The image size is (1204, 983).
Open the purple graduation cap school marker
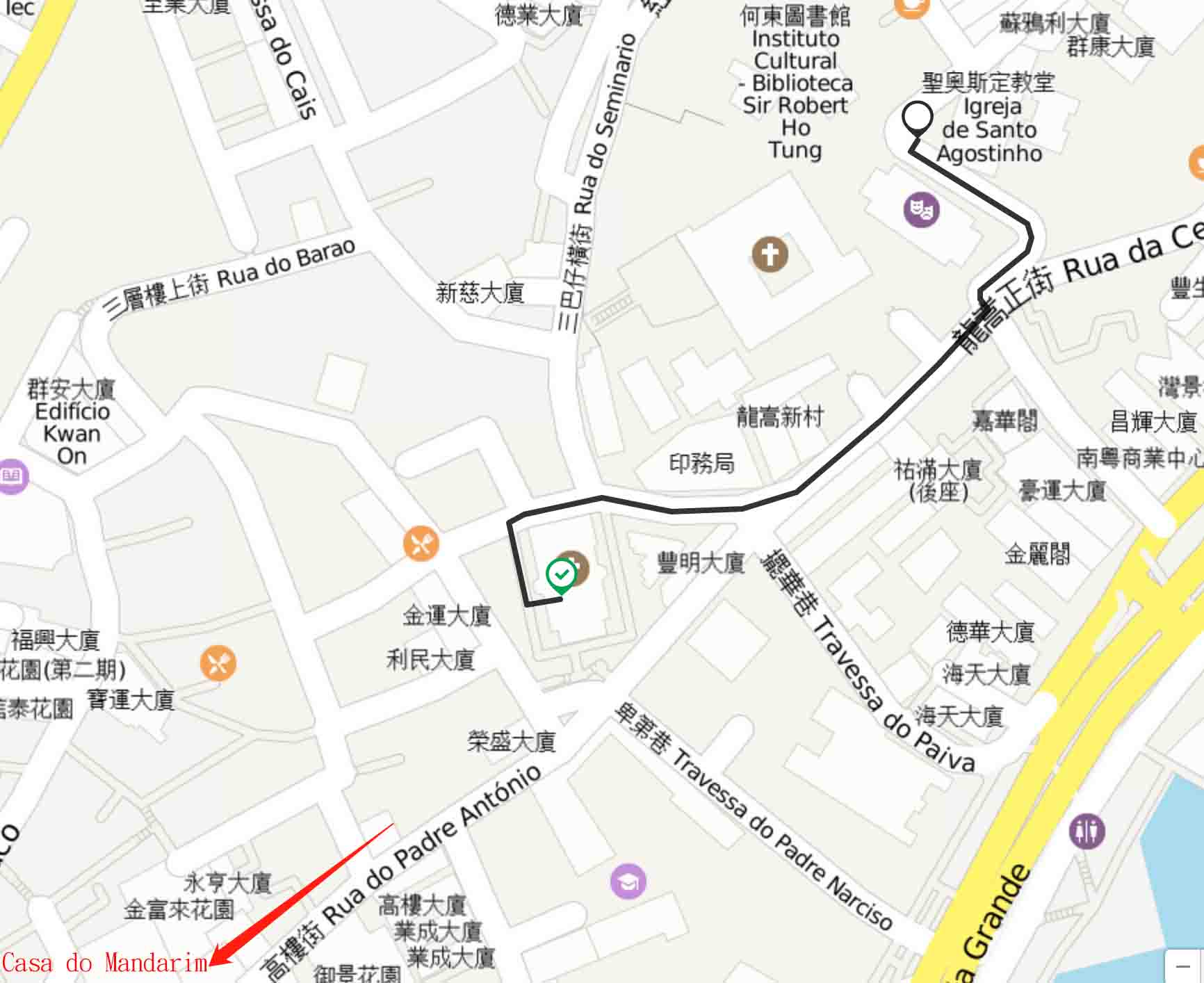[628, 882]
